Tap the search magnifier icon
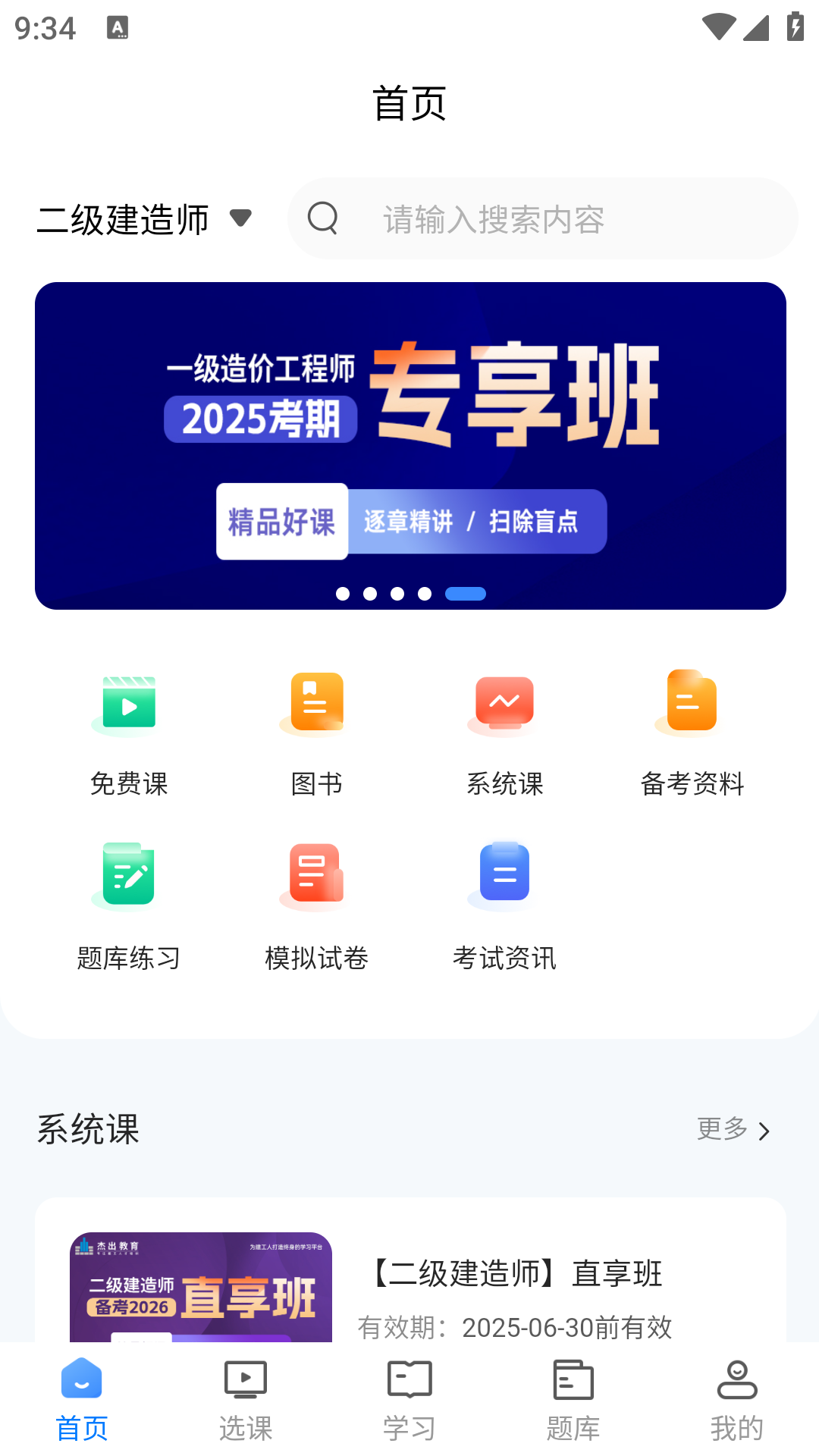Screen dimensions: 819x1456 (x=323, y=219)
